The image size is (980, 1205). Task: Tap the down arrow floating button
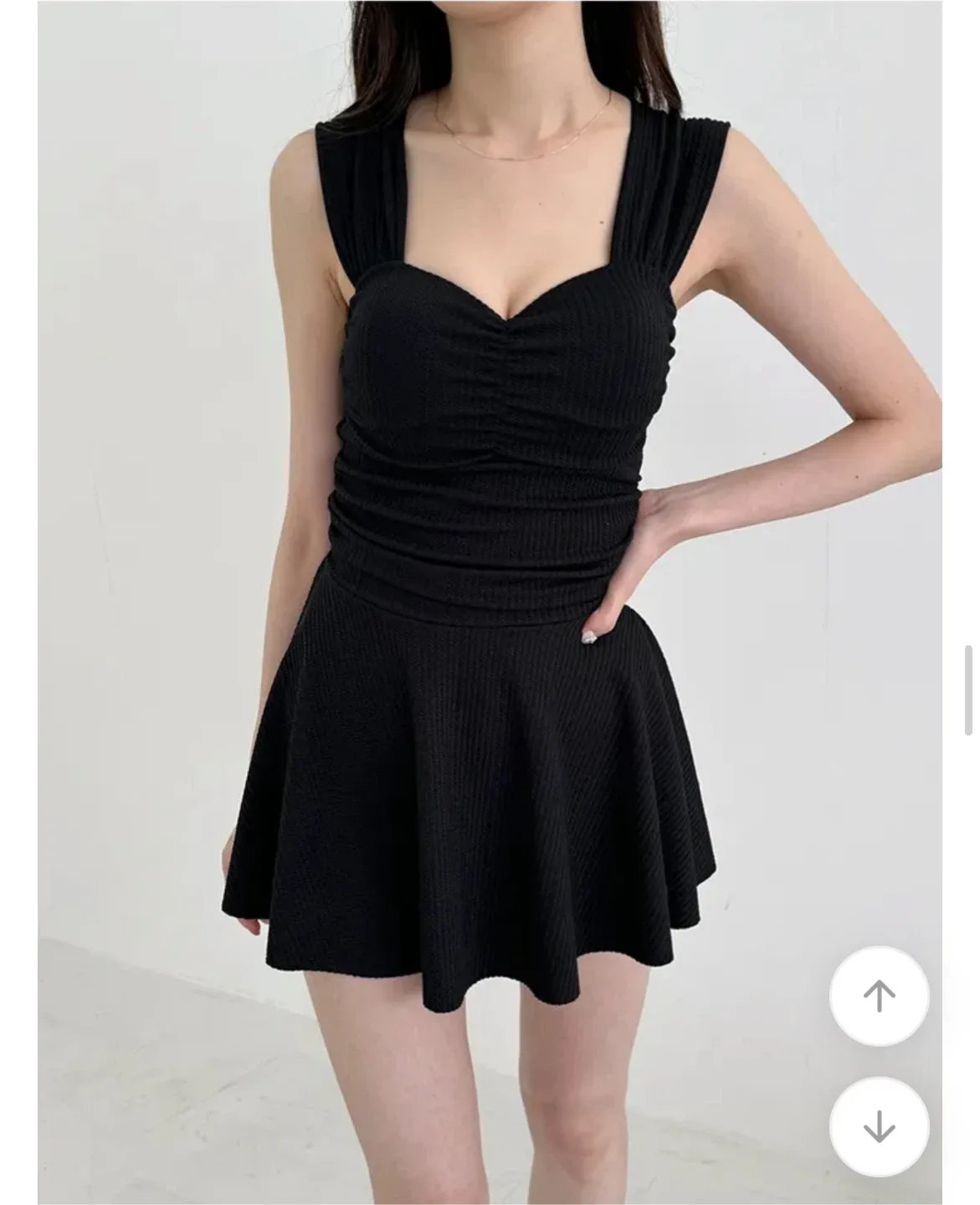coord(879,1126)
